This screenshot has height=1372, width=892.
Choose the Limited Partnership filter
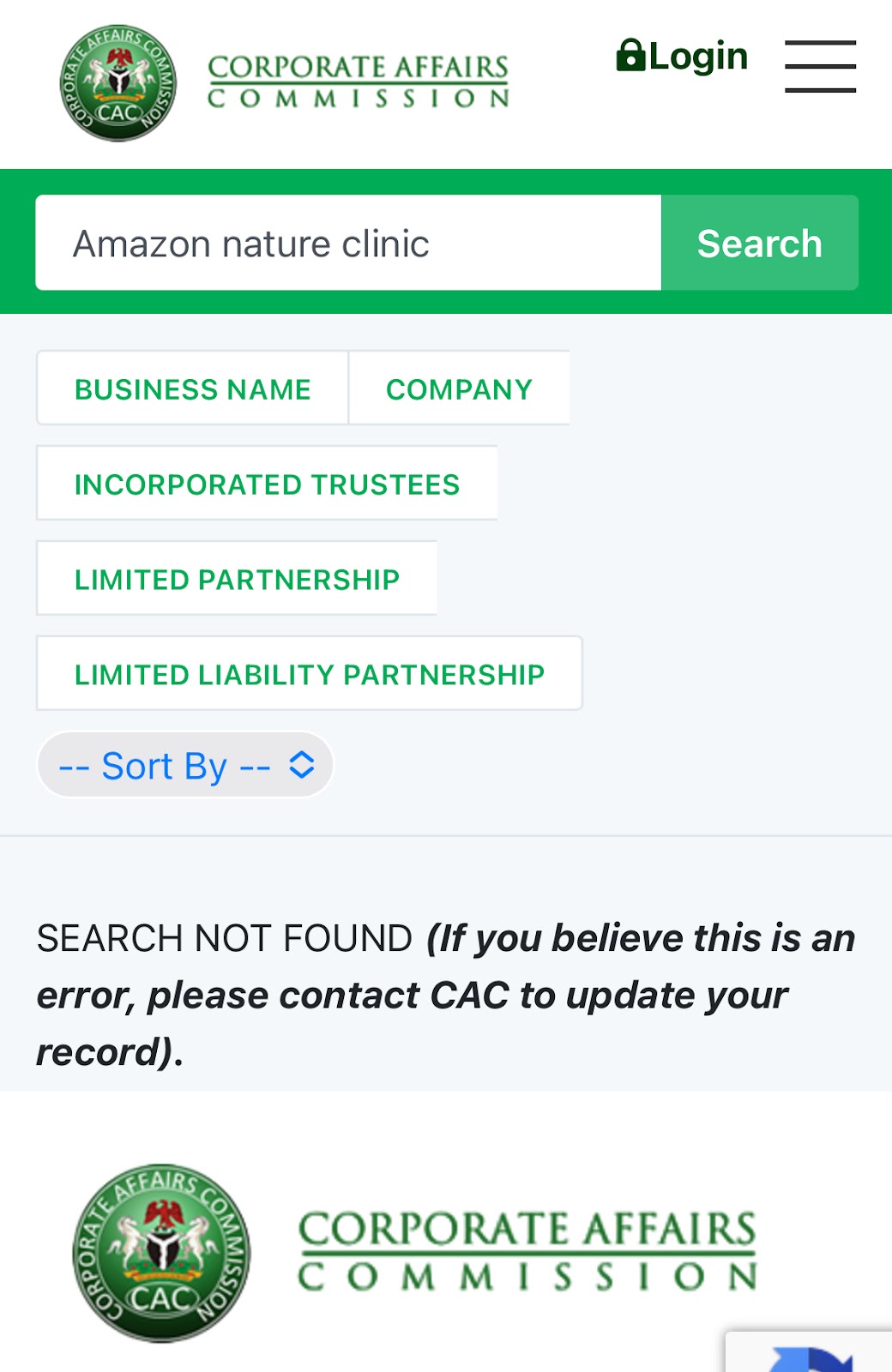237,580
